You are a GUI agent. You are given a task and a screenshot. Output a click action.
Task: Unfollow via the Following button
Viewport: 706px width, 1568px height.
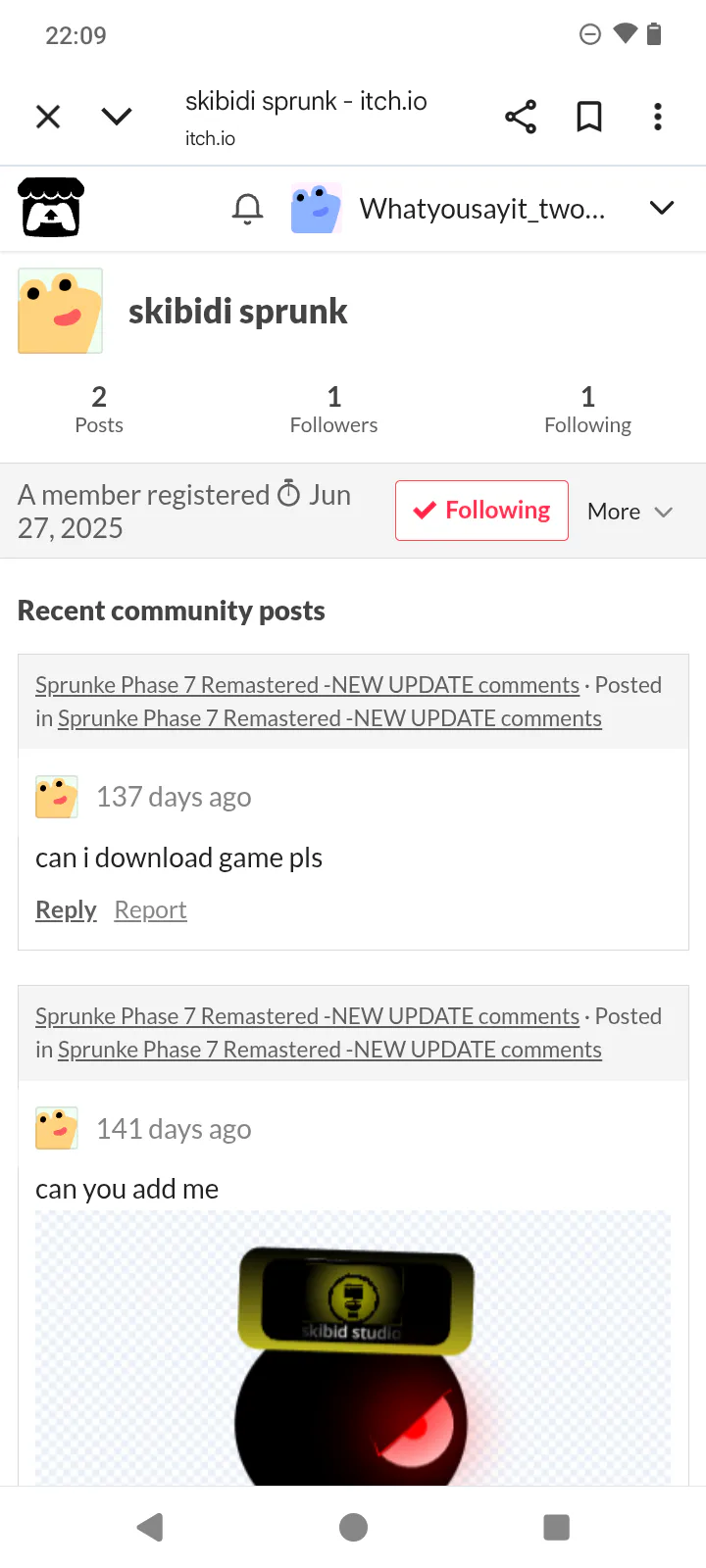pyautogui.click(x=481, y=511)
